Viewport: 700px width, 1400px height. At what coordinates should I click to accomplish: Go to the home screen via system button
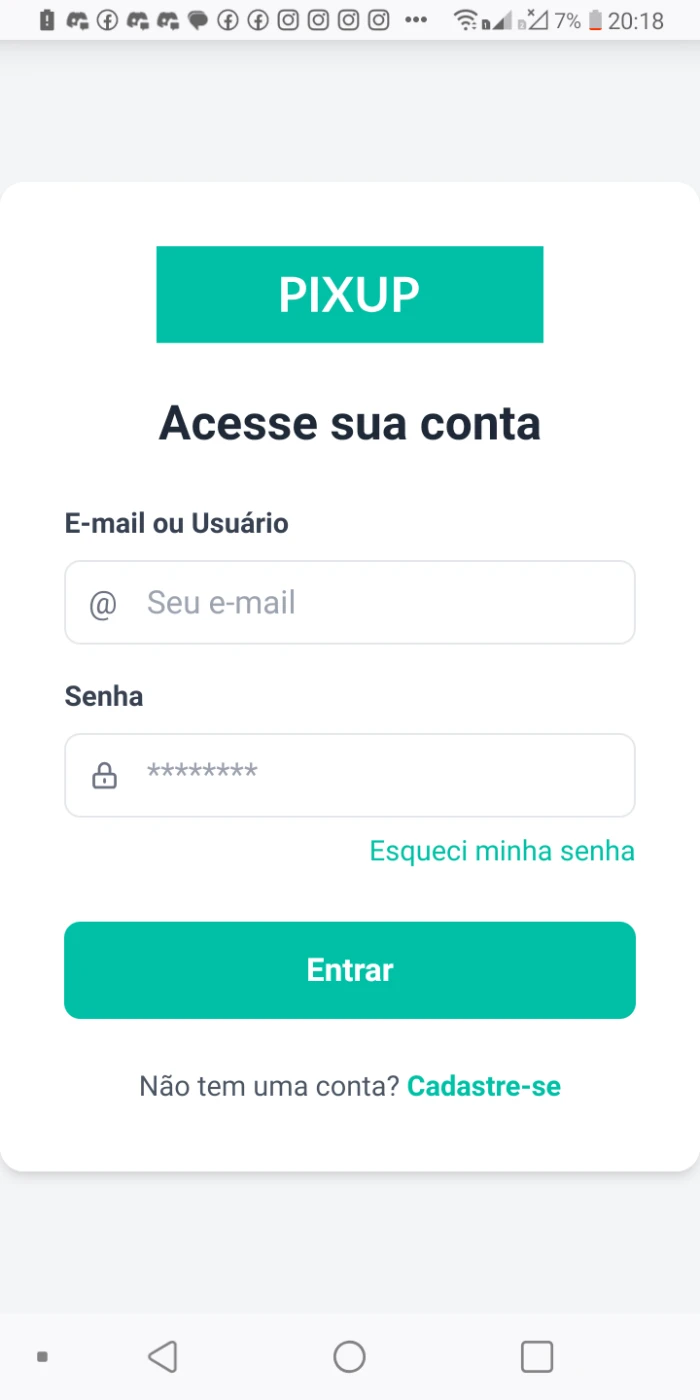coord(349,1357)
